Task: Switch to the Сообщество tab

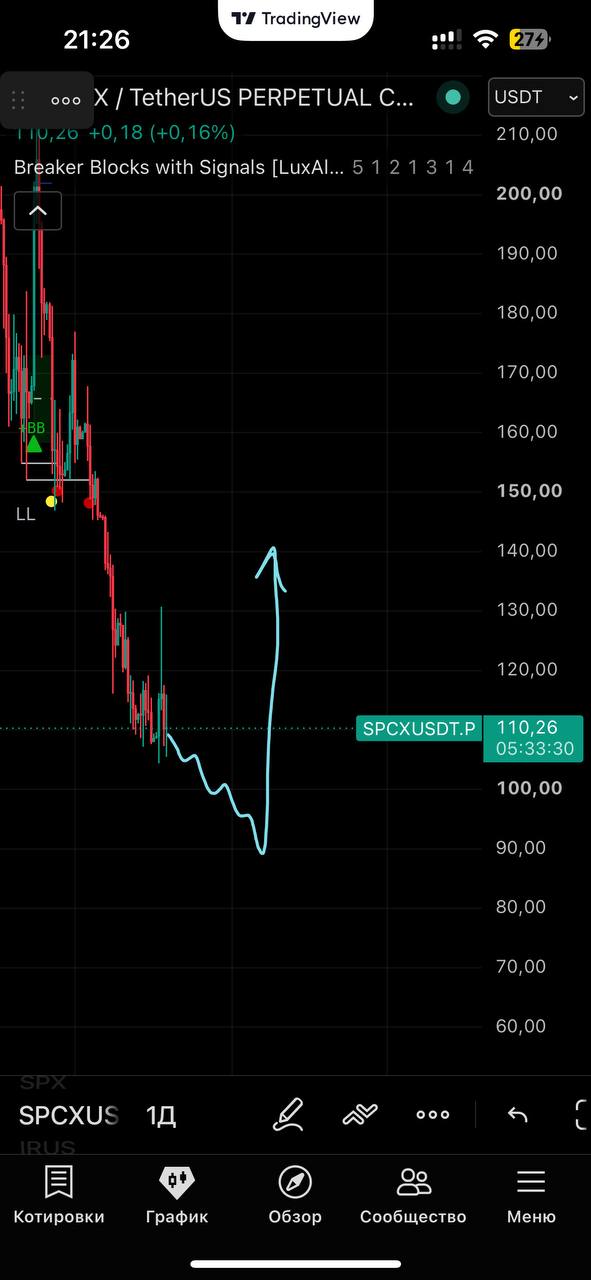Action: pos(413,1195)
